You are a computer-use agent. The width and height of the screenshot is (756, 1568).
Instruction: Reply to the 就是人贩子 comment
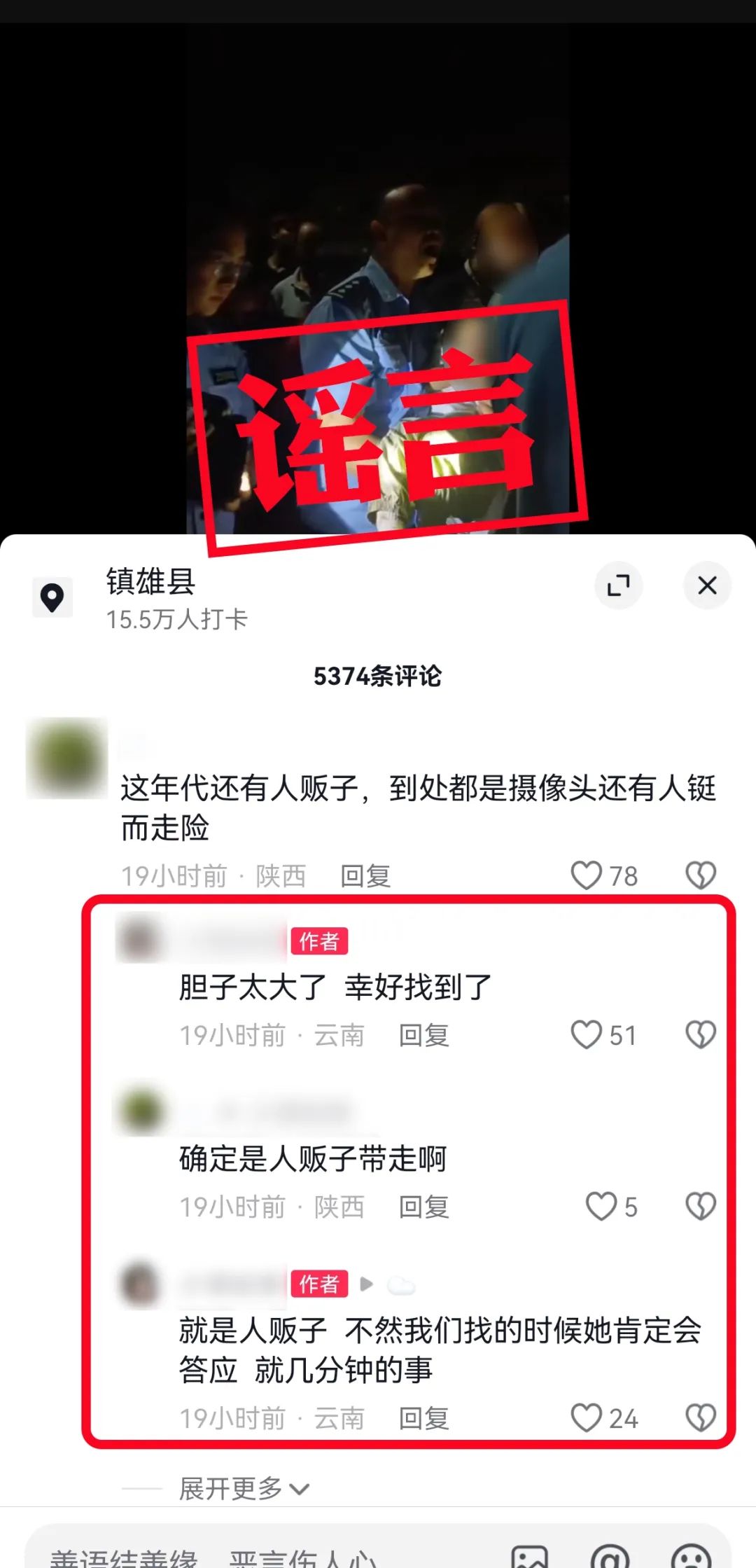pyautogui.click(x=423, y=1418)
